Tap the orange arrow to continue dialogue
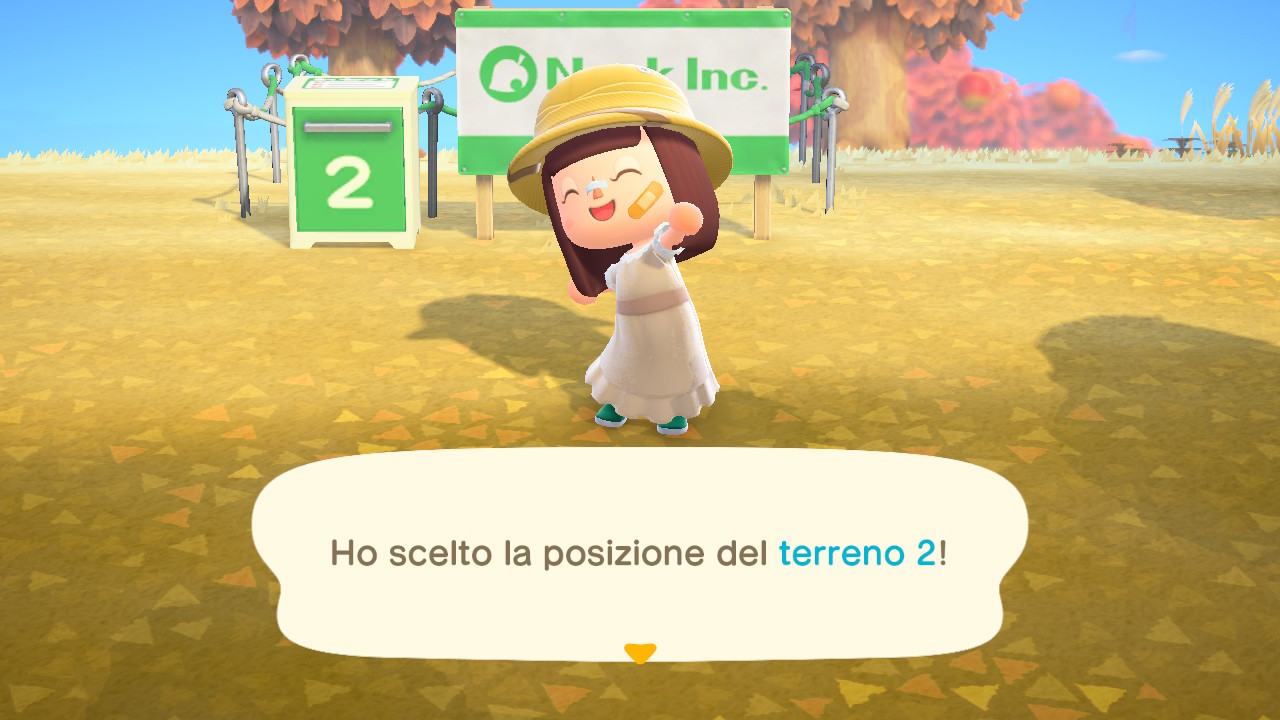Viewport: 1280px width, 720px height. point(639,653)
